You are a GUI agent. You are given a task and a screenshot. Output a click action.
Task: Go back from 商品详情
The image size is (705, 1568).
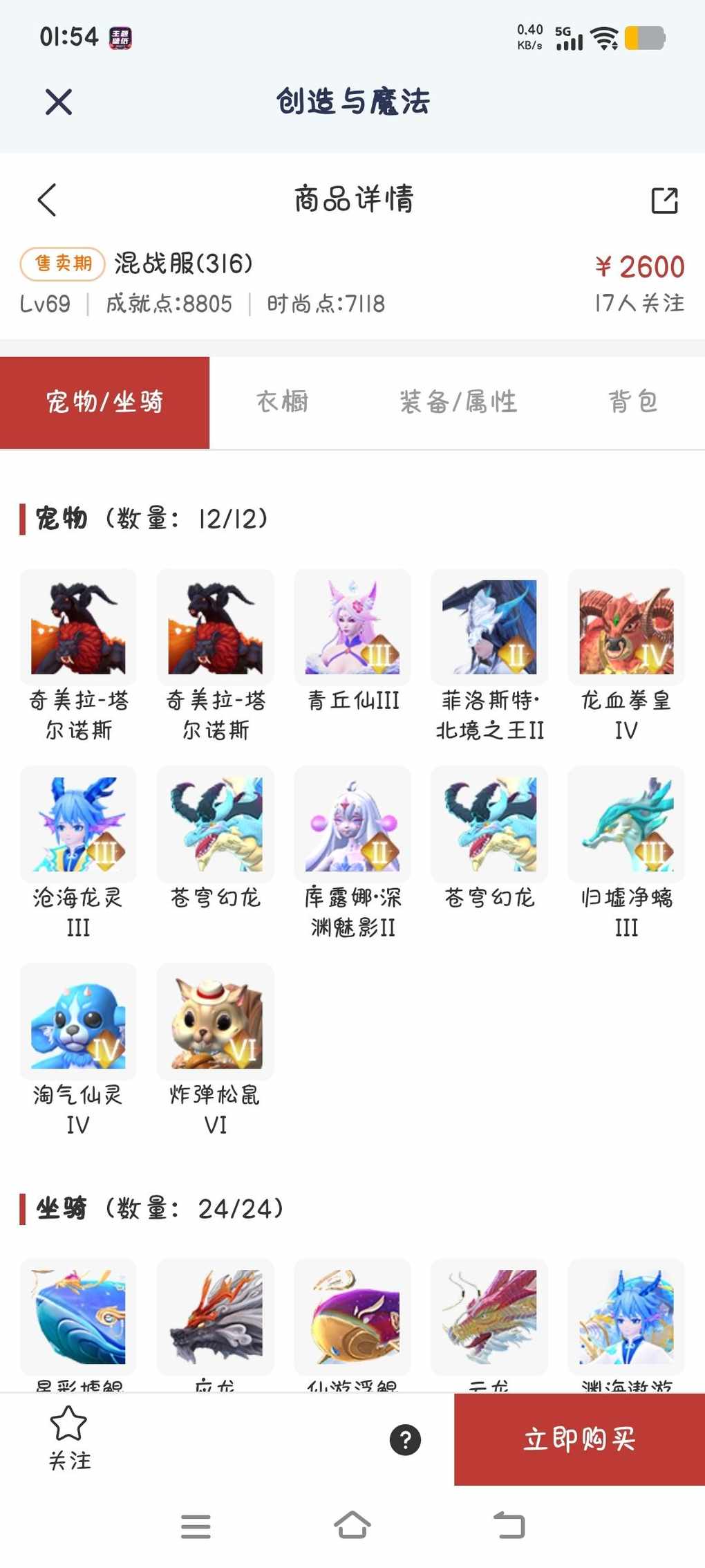(x=47, y=200)
